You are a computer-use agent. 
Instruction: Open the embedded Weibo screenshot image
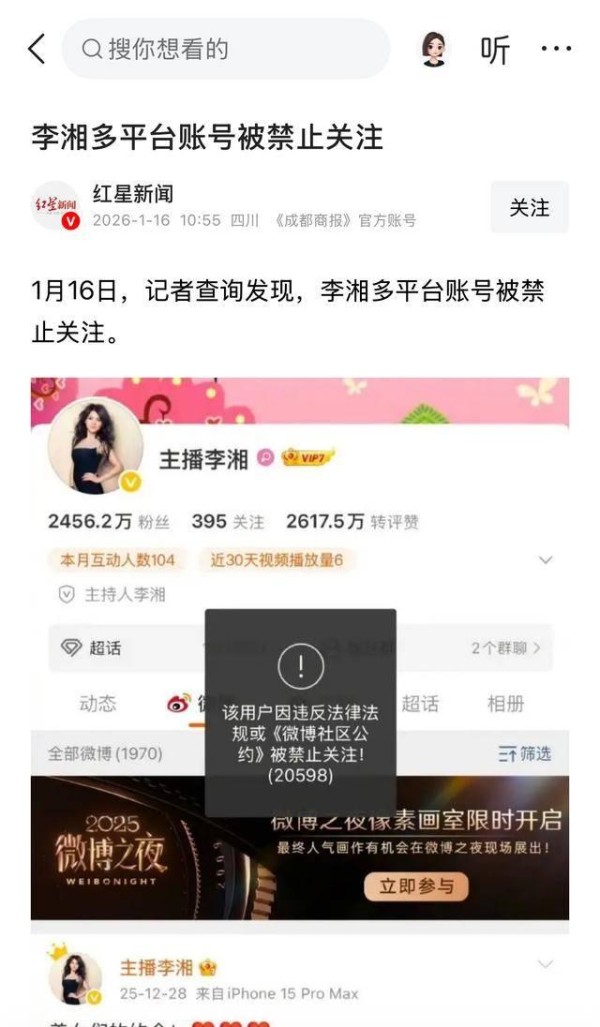pyautogui.click(x=300, y=700)
